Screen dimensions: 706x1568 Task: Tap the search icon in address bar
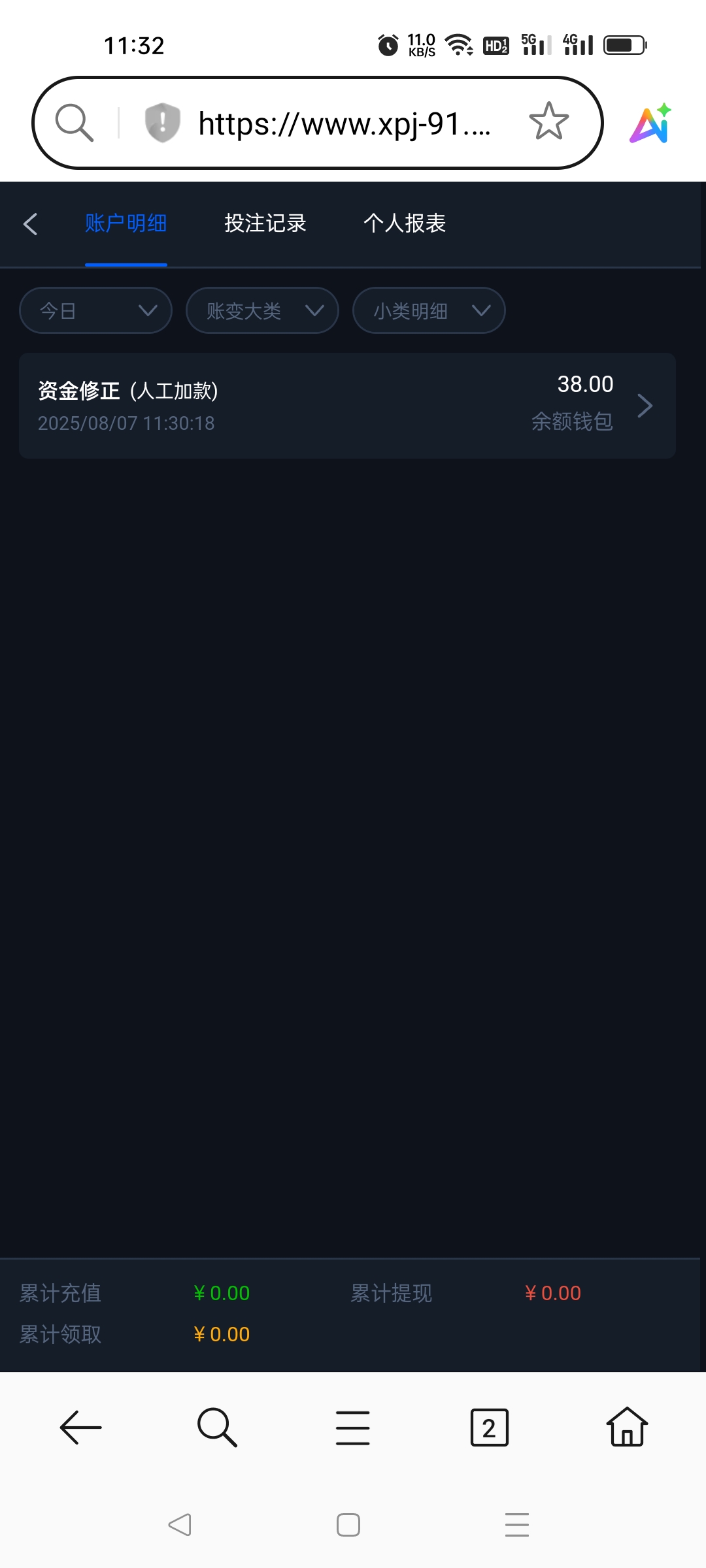(x=74, y=122)
